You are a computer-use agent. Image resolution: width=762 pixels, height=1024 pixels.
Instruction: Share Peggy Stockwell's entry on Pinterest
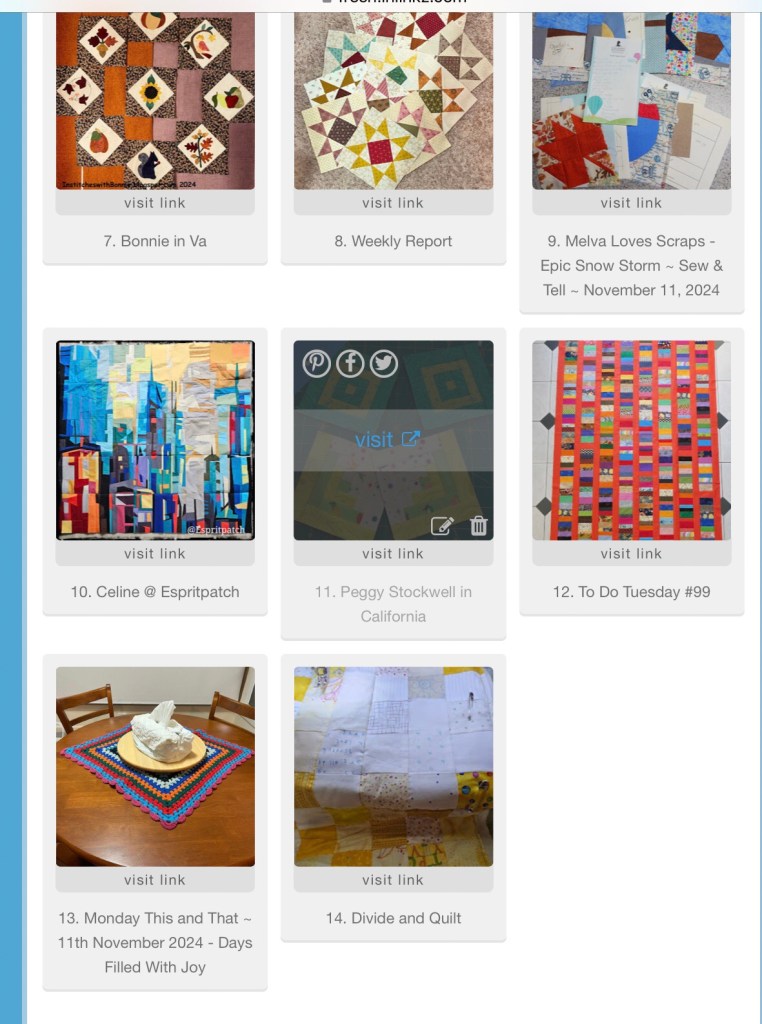point(317,363)
